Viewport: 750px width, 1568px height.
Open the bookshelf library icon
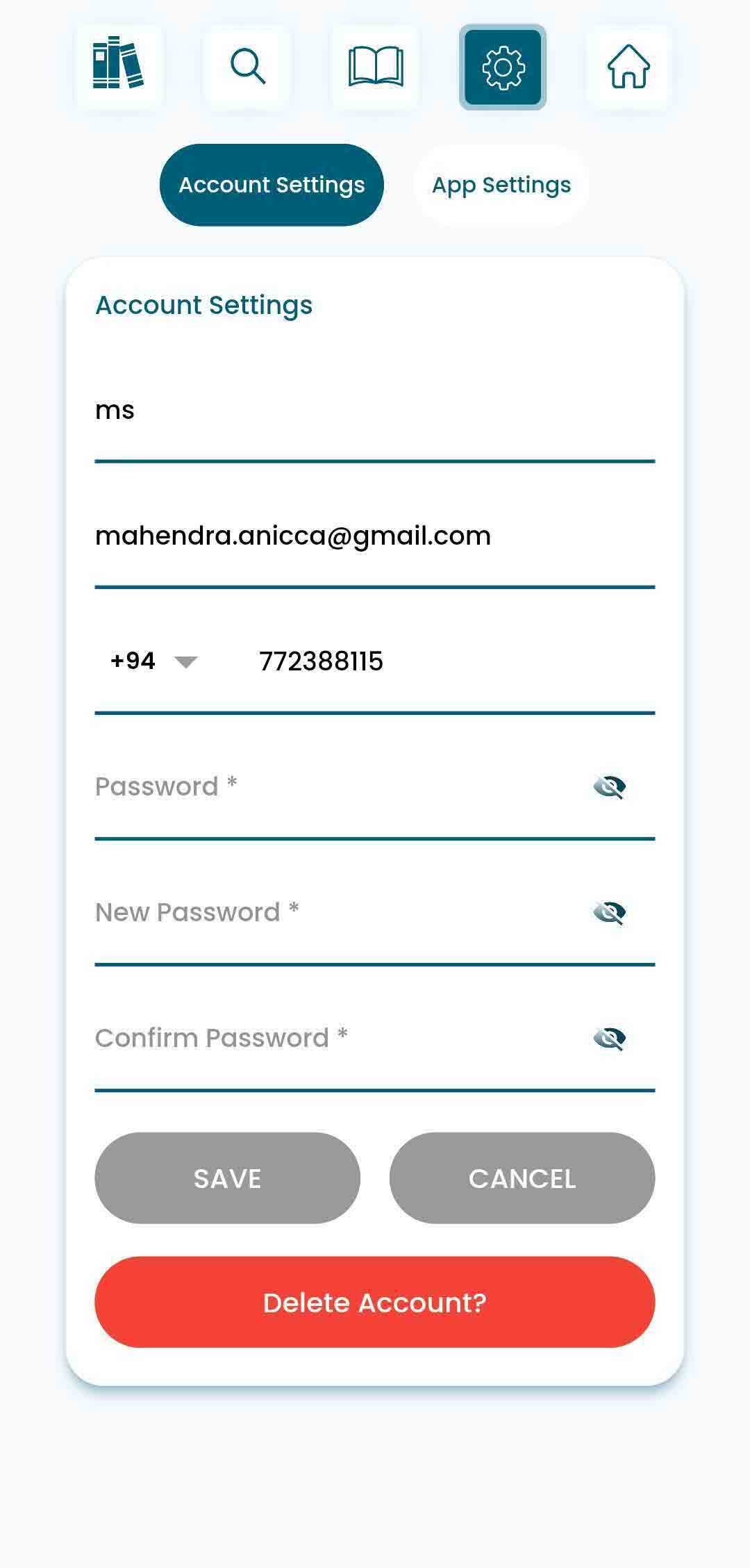pos(119,67)
